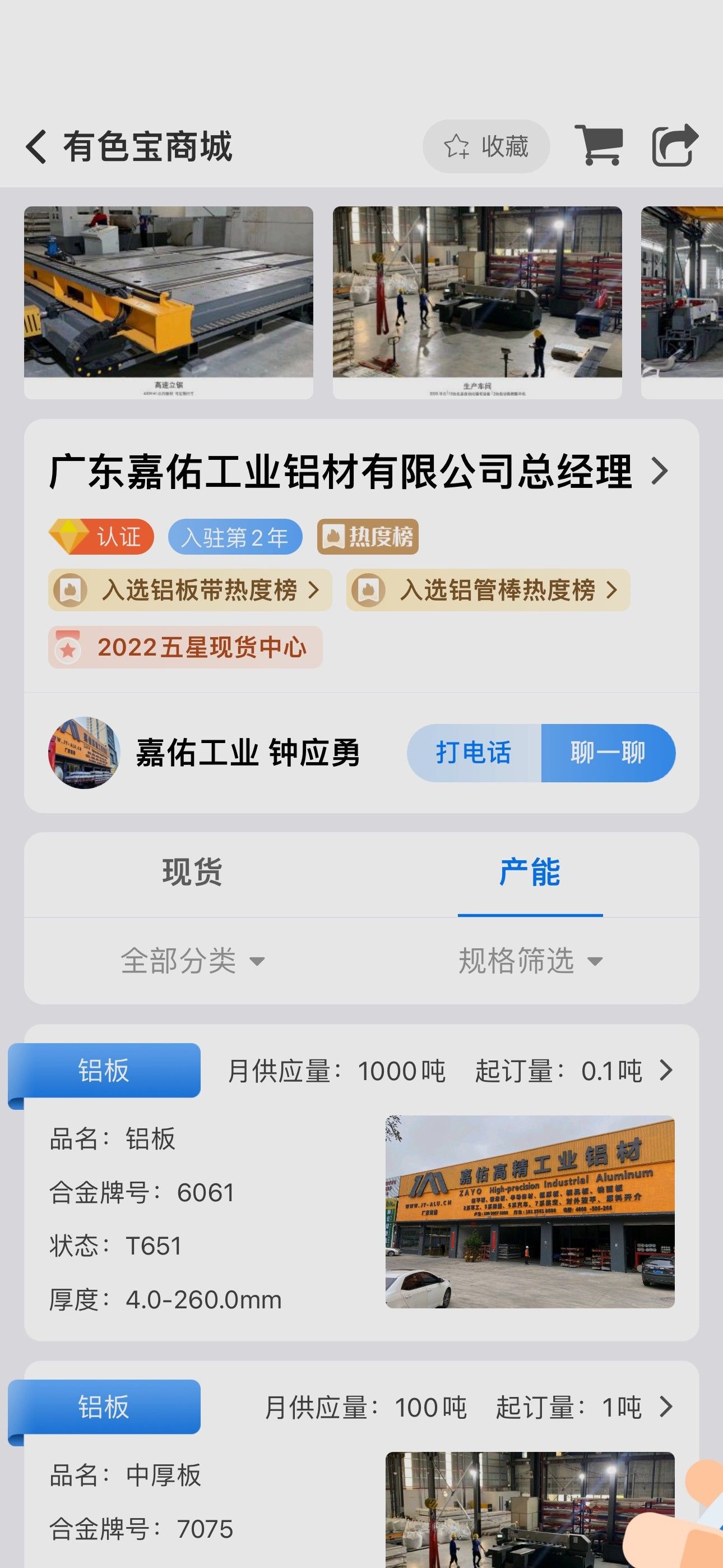Expand the 规格筛选 filter
Screen dimensions: 723x1568
coord(530,961)
